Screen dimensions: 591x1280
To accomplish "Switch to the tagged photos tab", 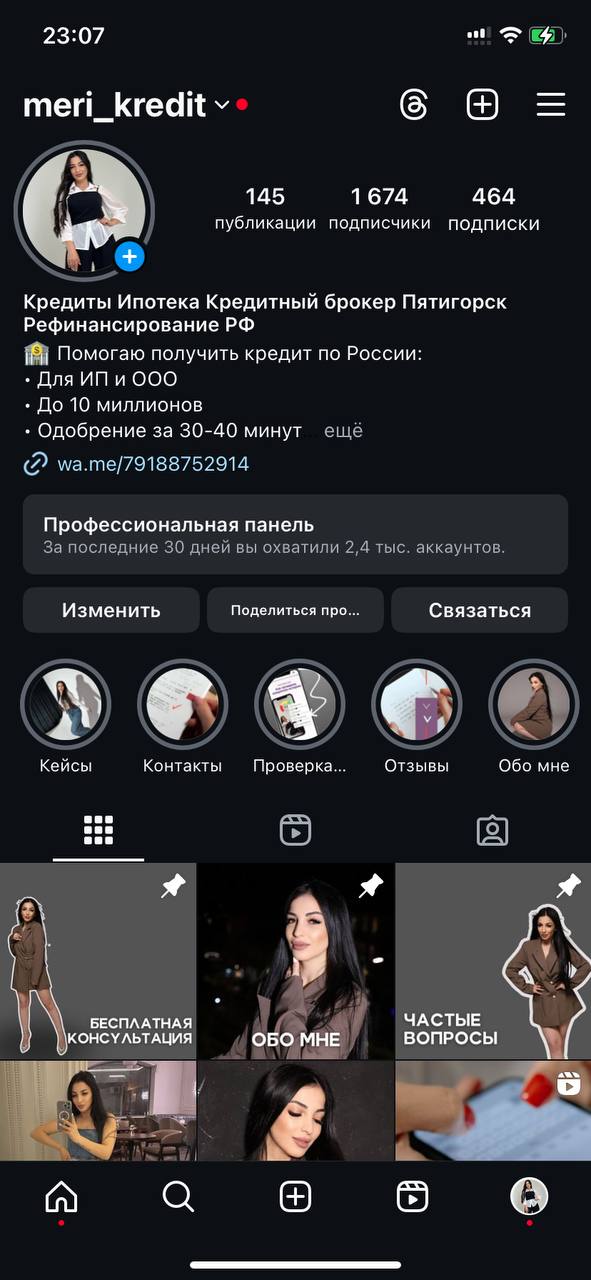I will click(492, 830).
